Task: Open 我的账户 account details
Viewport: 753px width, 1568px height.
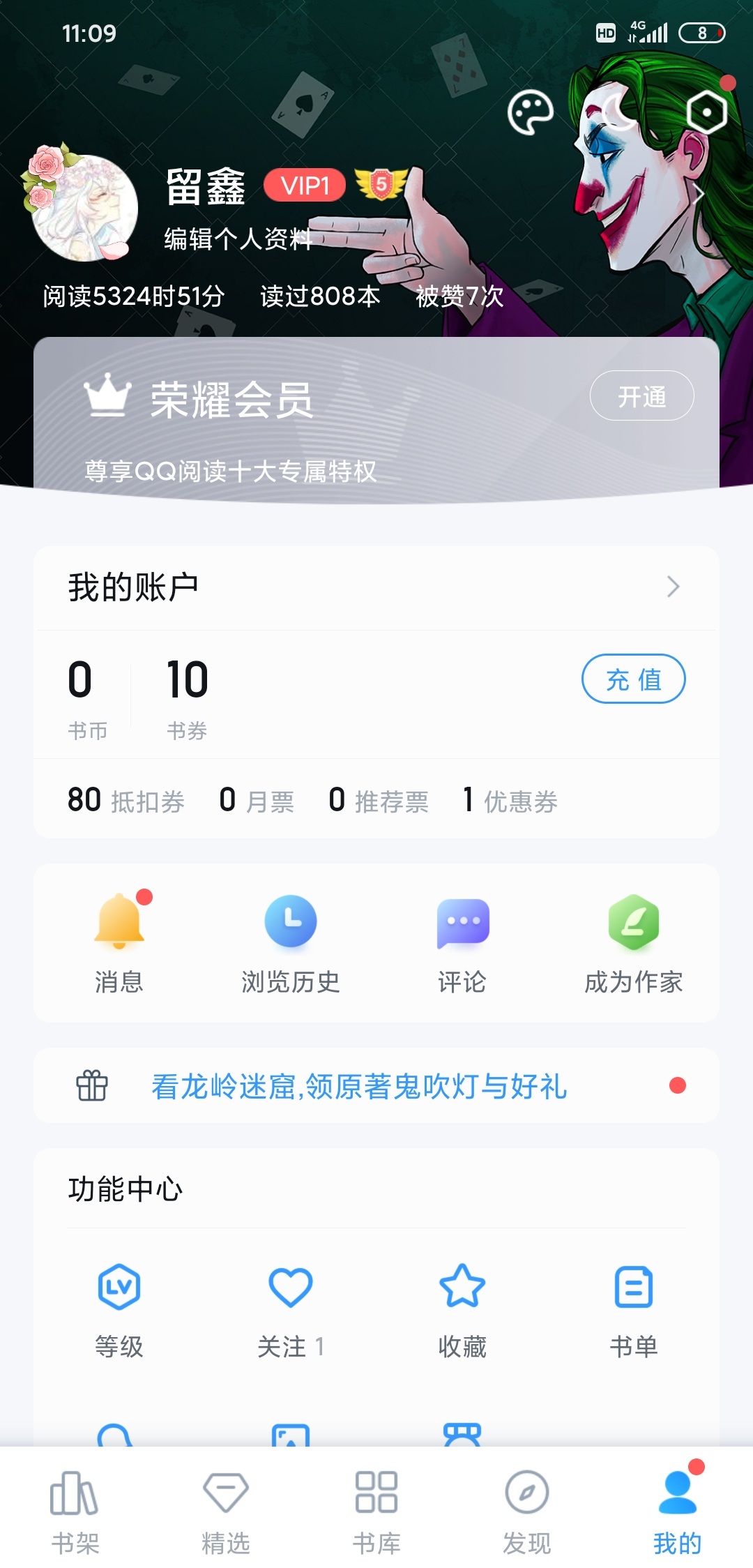Action: coord(376,587)
